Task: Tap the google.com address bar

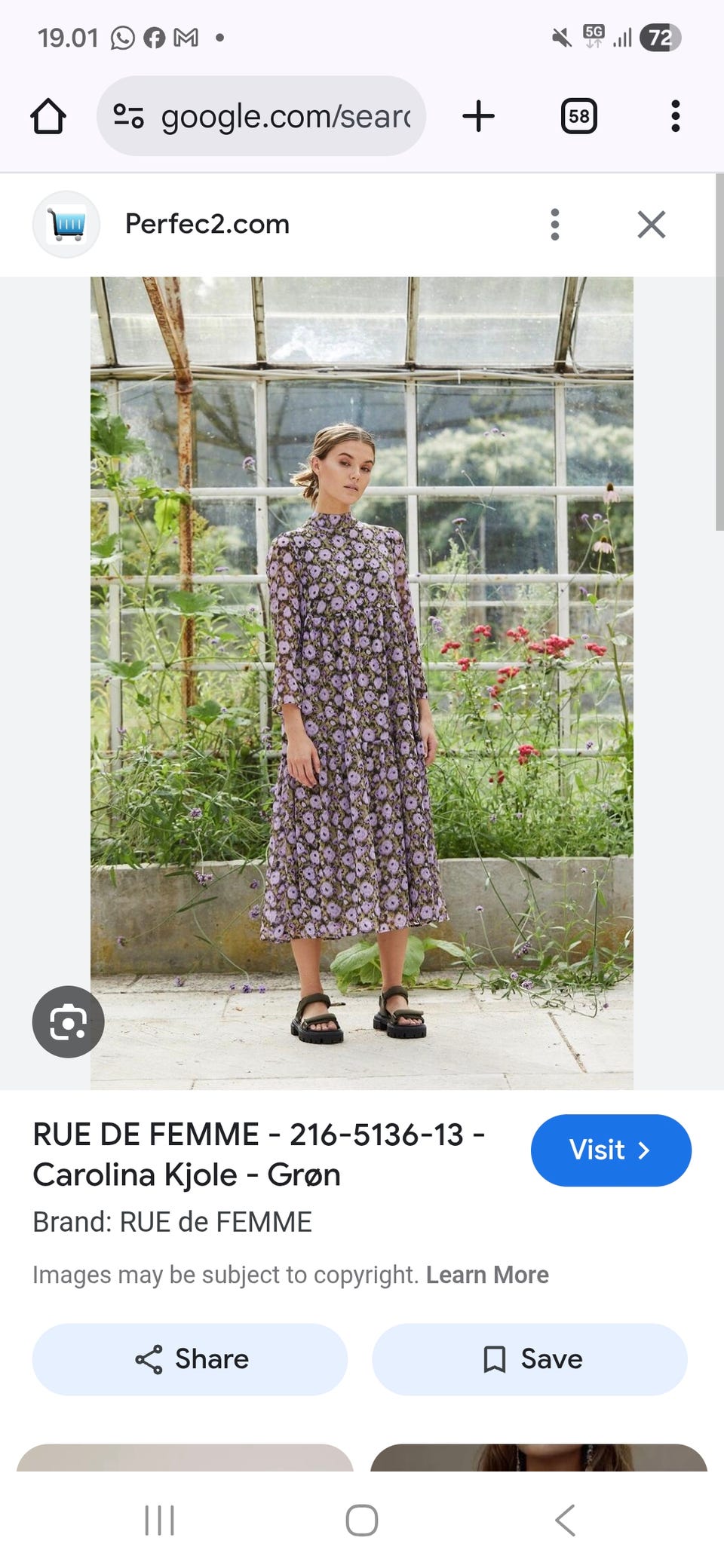Action: point(261,117)
